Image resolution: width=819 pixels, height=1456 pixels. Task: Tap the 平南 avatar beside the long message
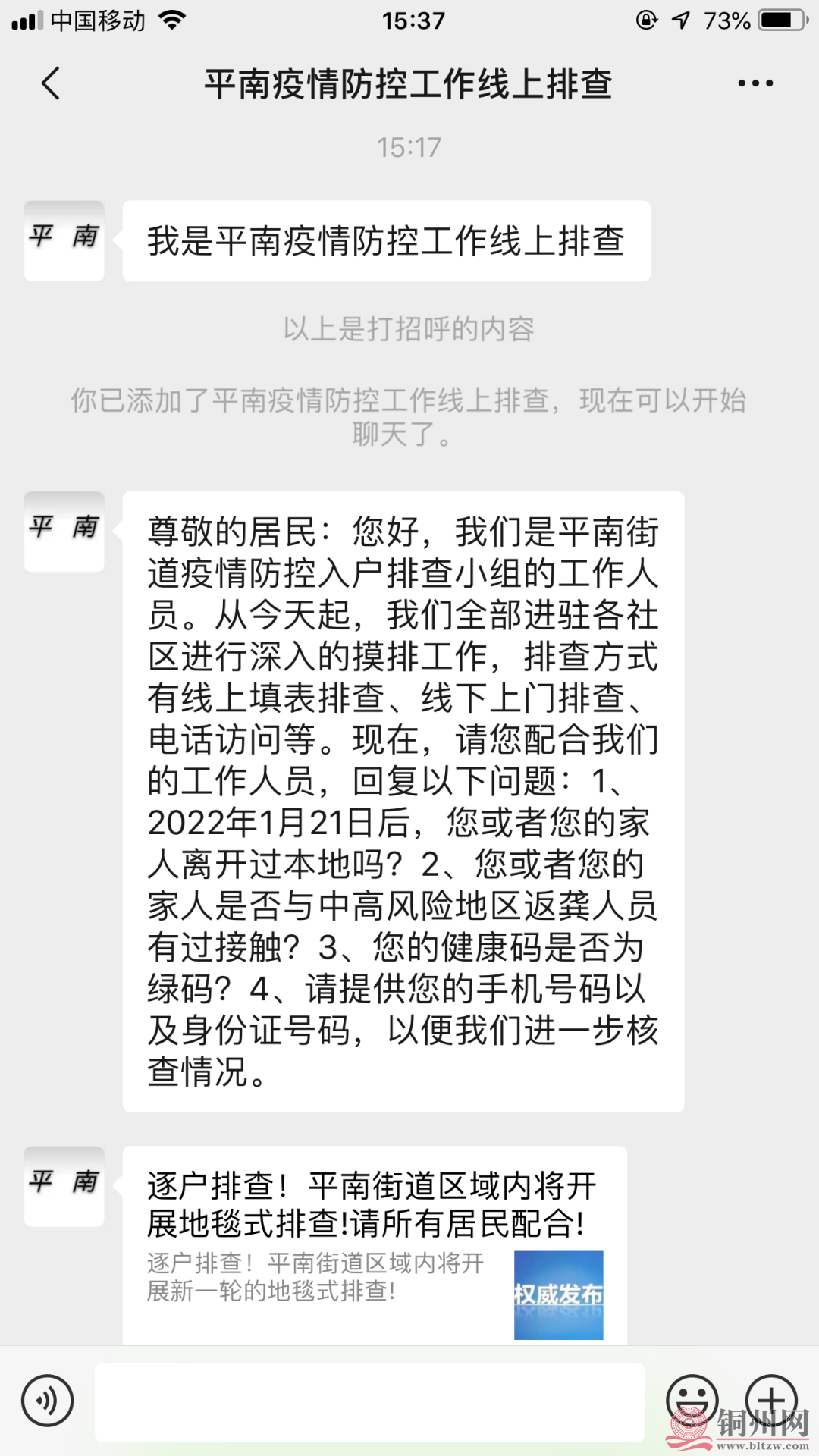point(64,531)
